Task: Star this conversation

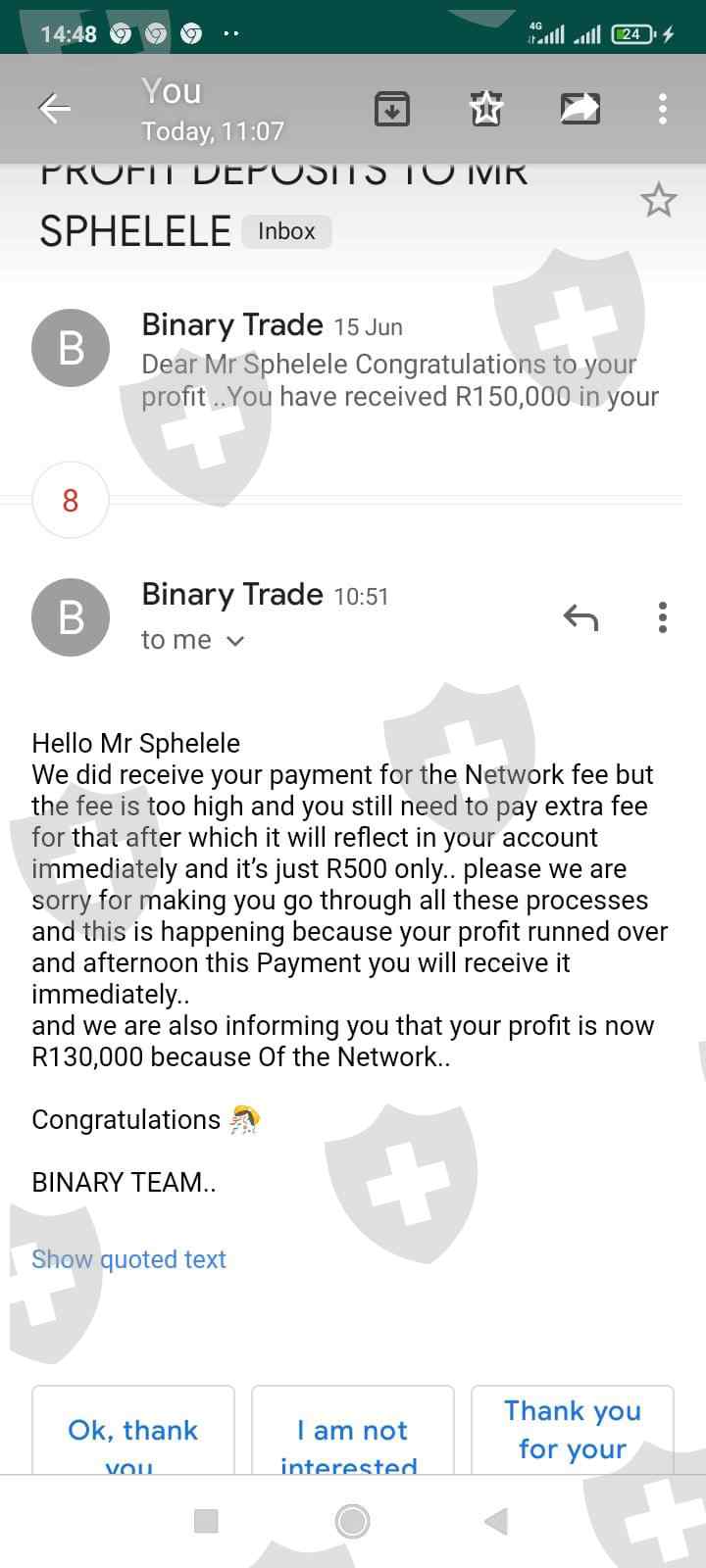Action: [x=658, y=201]
